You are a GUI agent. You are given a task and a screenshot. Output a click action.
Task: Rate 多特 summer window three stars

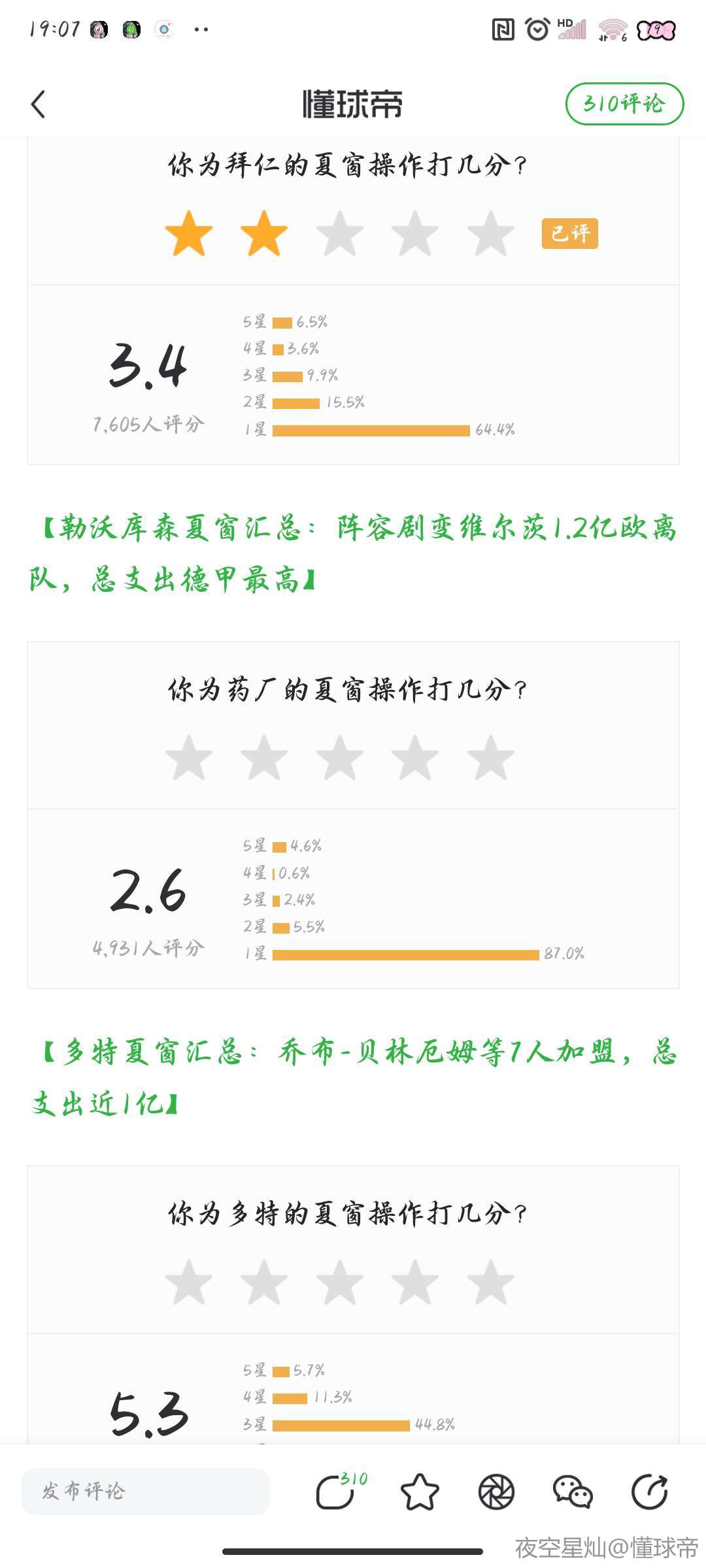click(340, 1282)
